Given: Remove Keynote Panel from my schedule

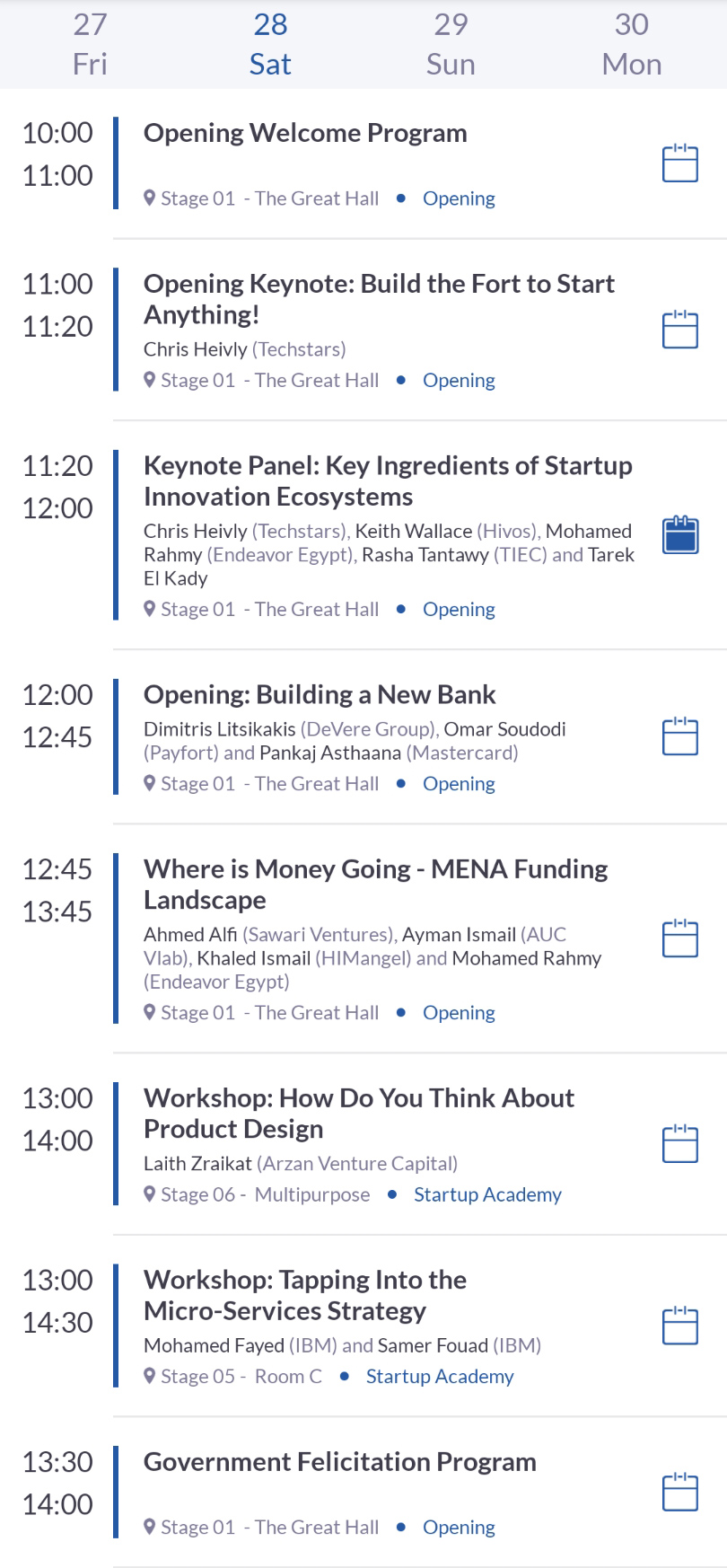Looking at the screenshot, I should point(680,535).
